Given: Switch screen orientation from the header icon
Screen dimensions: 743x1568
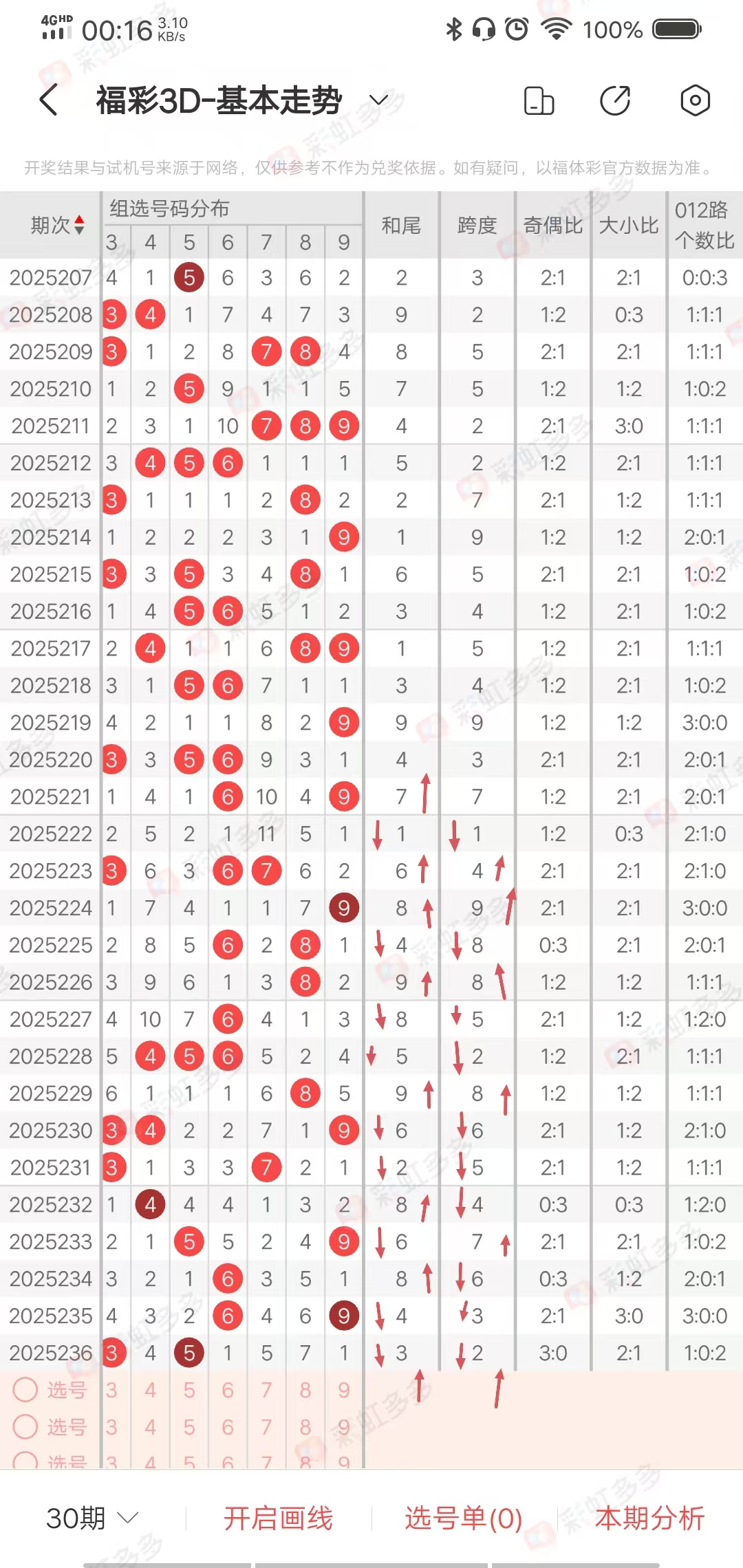Looking at the screenshot, I should 539,100.
